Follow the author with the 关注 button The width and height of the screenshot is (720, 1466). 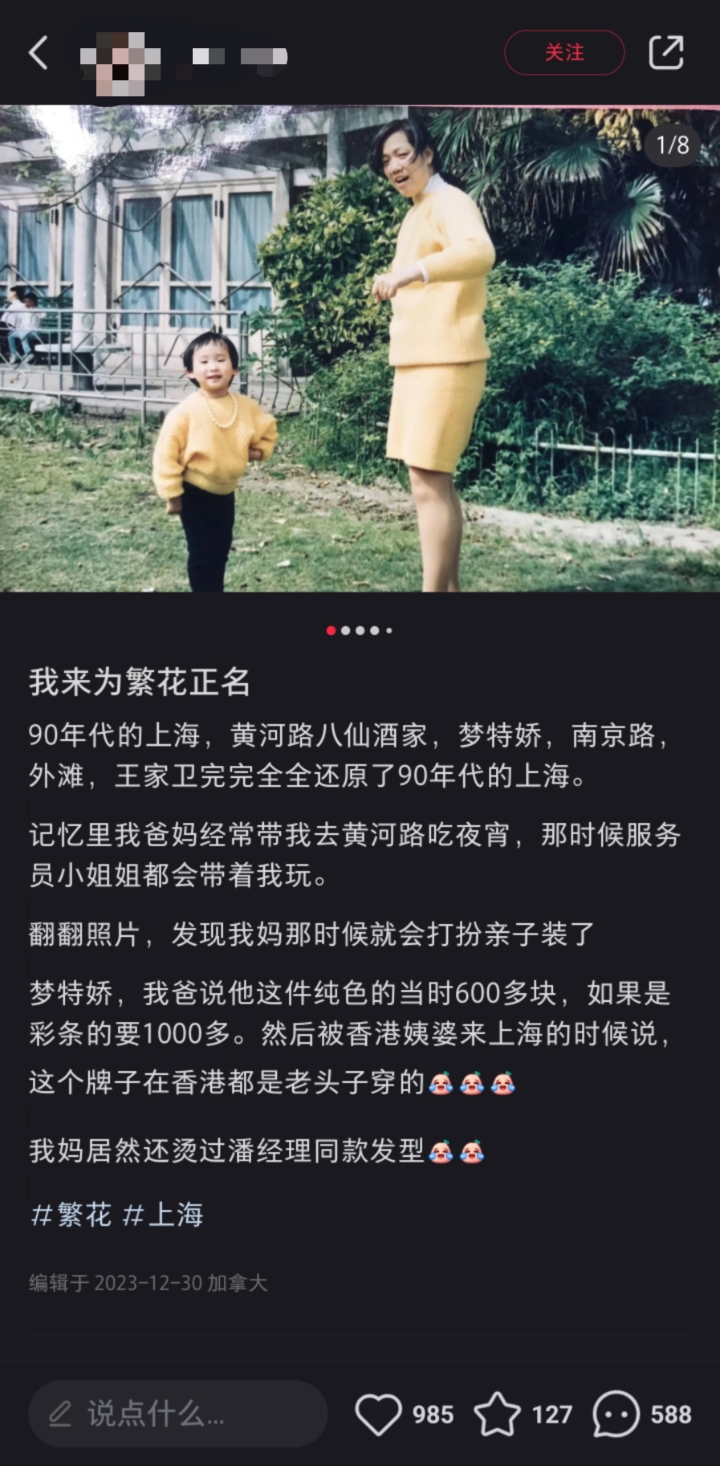click(x=564, y=53)
